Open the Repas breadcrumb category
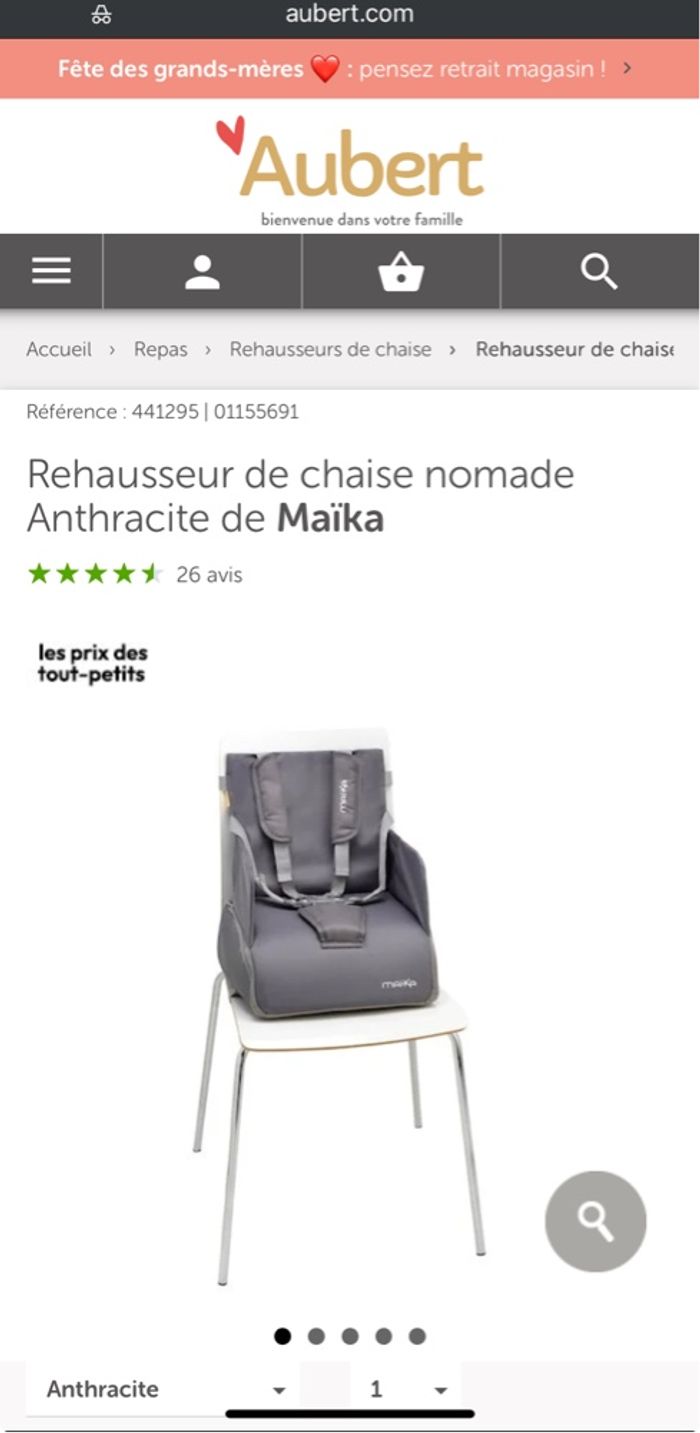This screenshot has width=700, height=1433. point(161,350)
